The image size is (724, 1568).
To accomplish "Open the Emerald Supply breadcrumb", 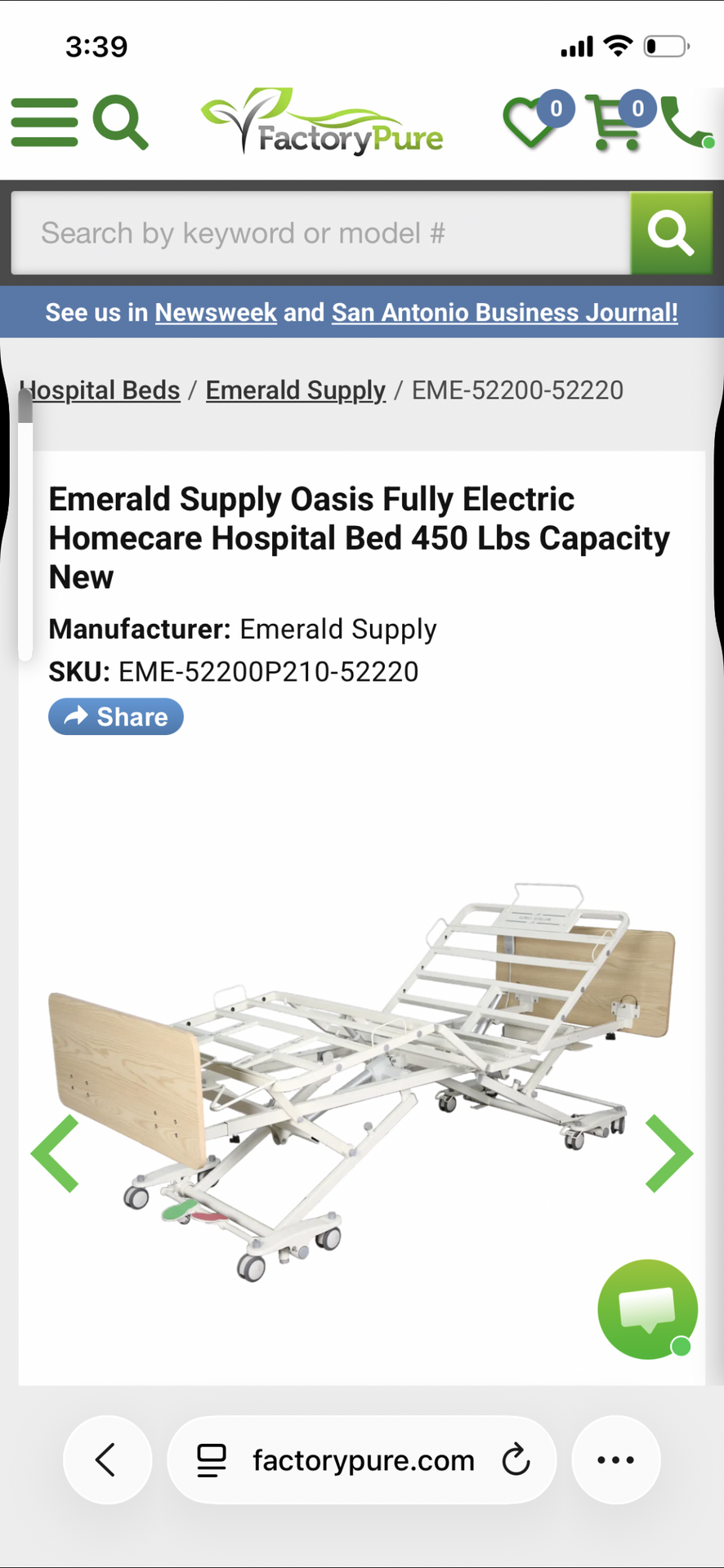I will (x=296, y=390).
